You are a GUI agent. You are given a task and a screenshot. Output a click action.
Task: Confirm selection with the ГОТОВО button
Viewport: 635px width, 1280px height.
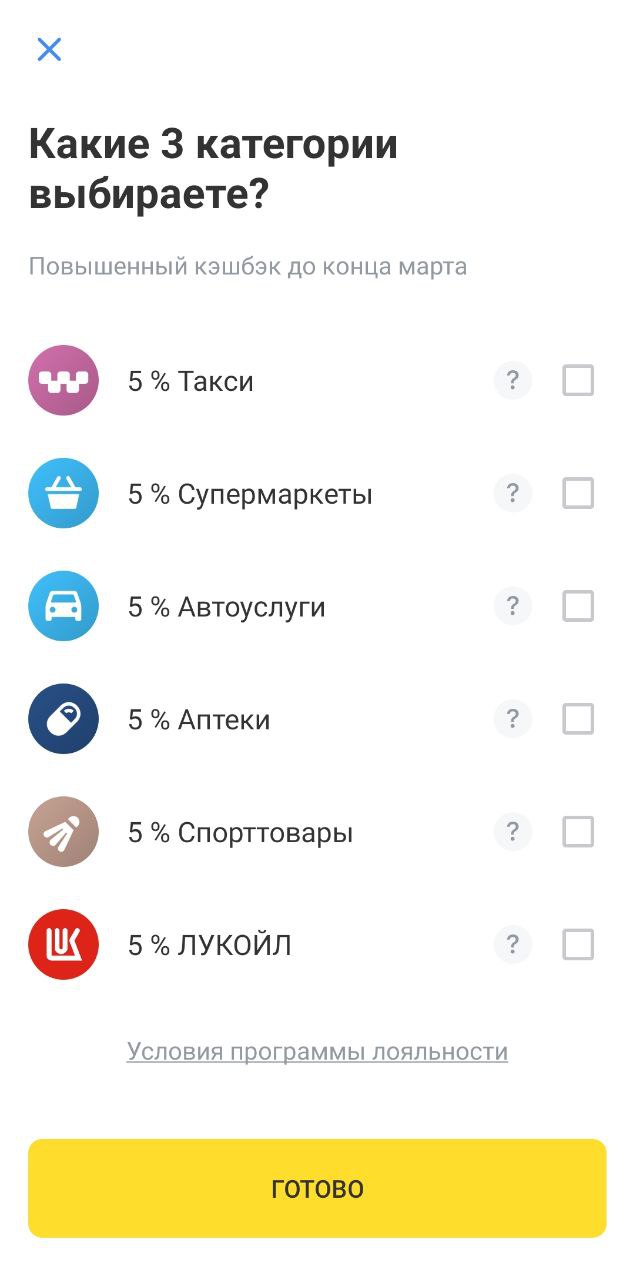[317, 1188]
